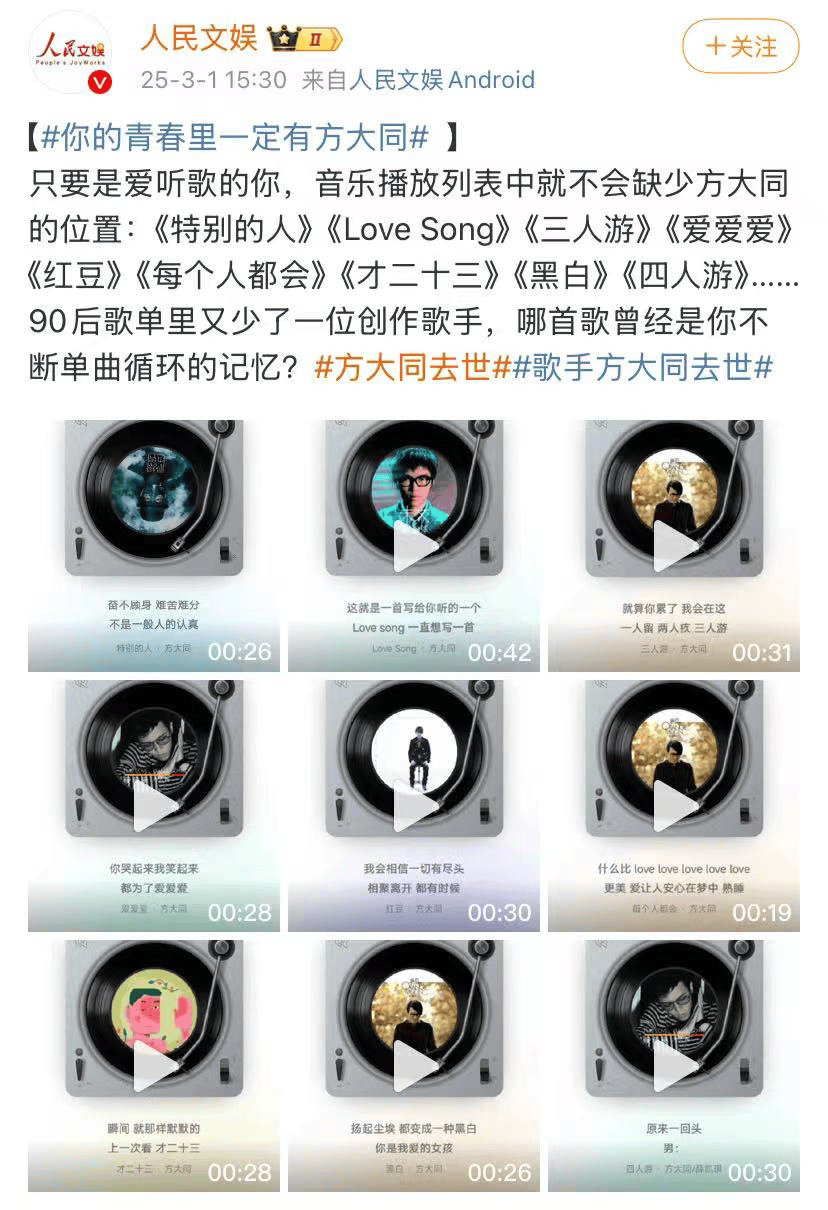Play the 特别的人 video clip
Screen dimensions: 828x1210
[x=154, y=545]
